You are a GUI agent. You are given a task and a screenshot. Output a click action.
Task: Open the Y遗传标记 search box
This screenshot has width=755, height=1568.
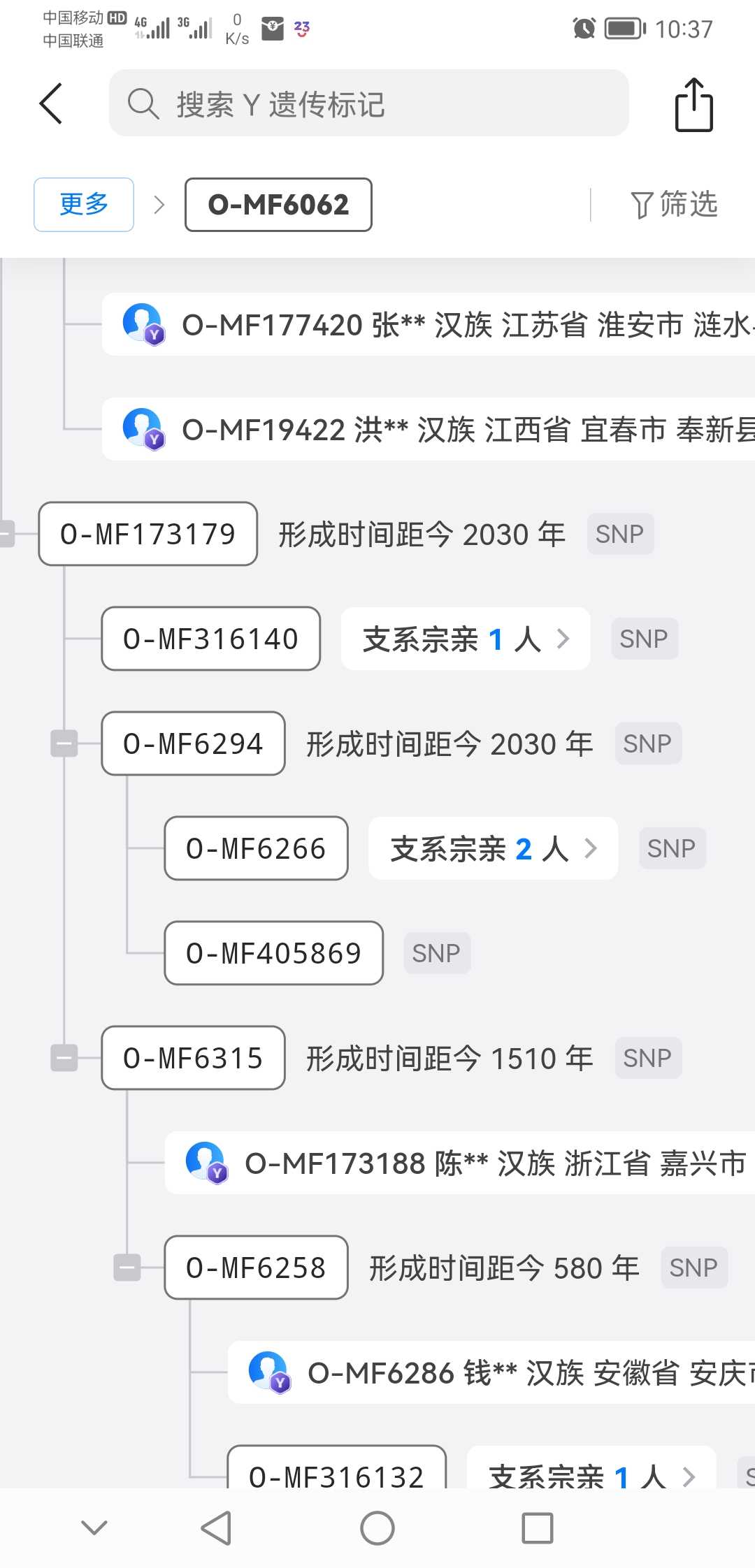click(x=368, y=103)
